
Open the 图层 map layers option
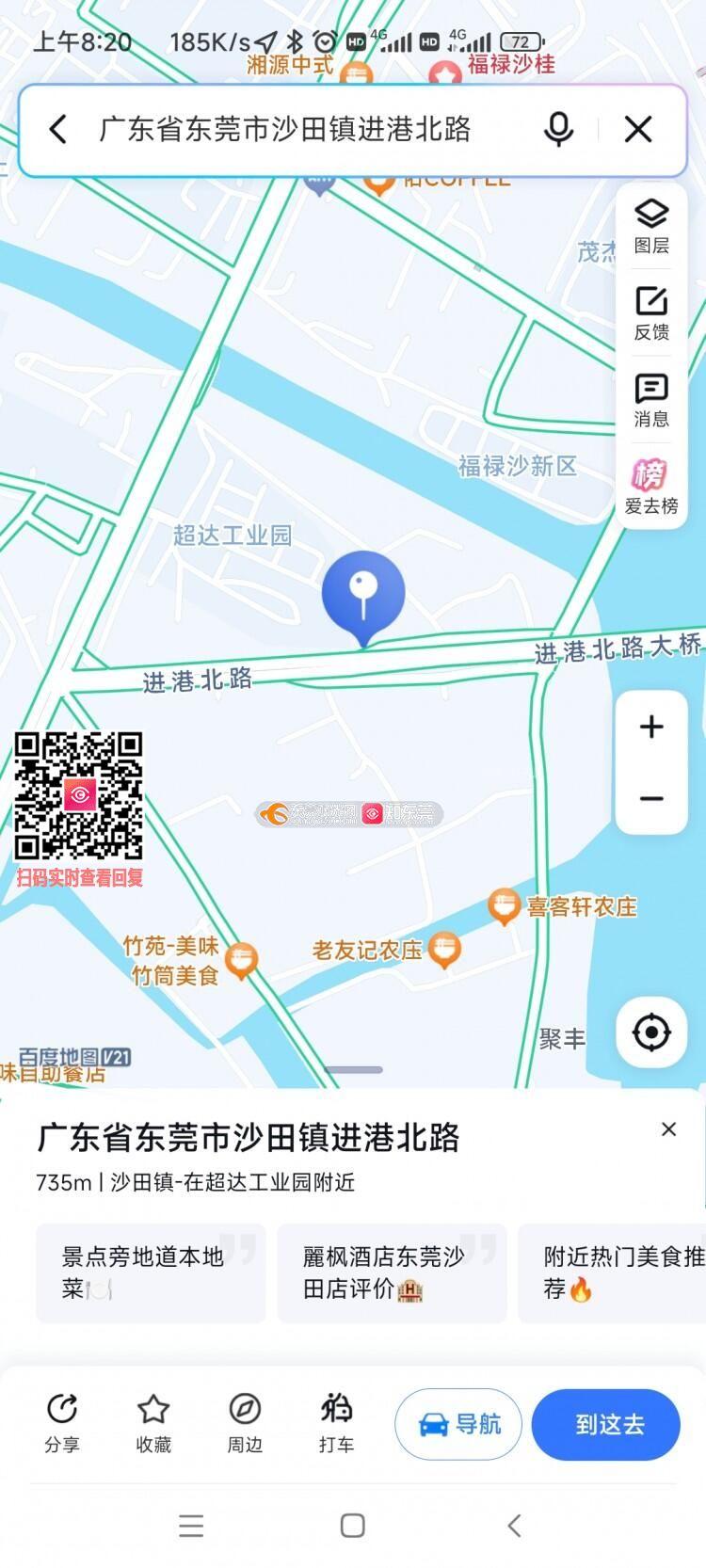coord(651,227)
